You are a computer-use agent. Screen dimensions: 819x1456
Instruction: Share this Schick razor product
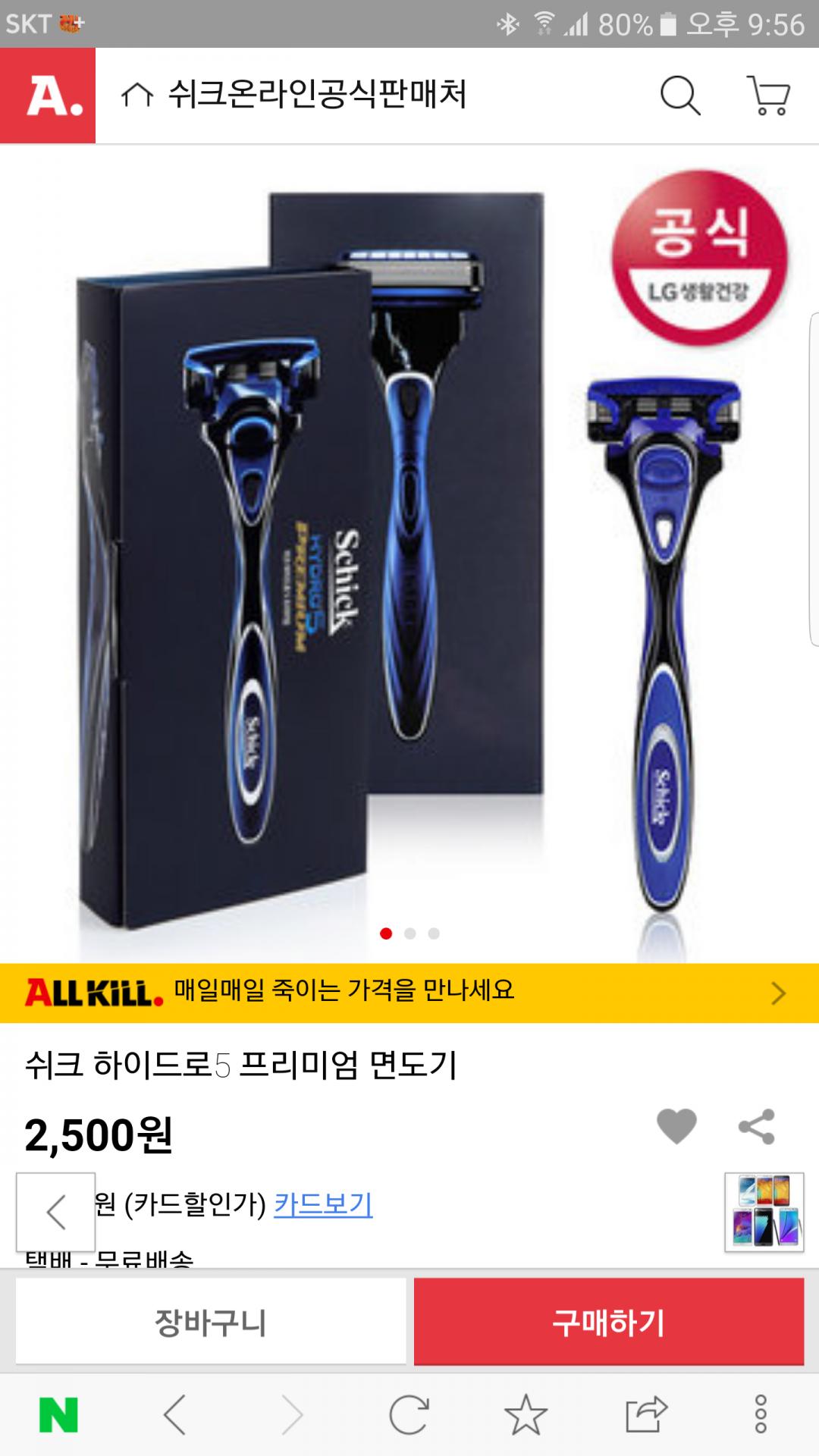pyautogui.click(x=757, y=1126)
